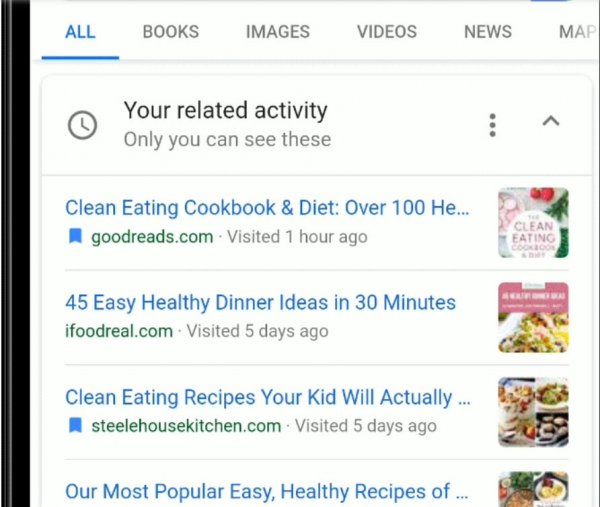600x507 pixels.
Task: Open the Clean Eating Cookbook & Diet result
Action: pos(267,208)
